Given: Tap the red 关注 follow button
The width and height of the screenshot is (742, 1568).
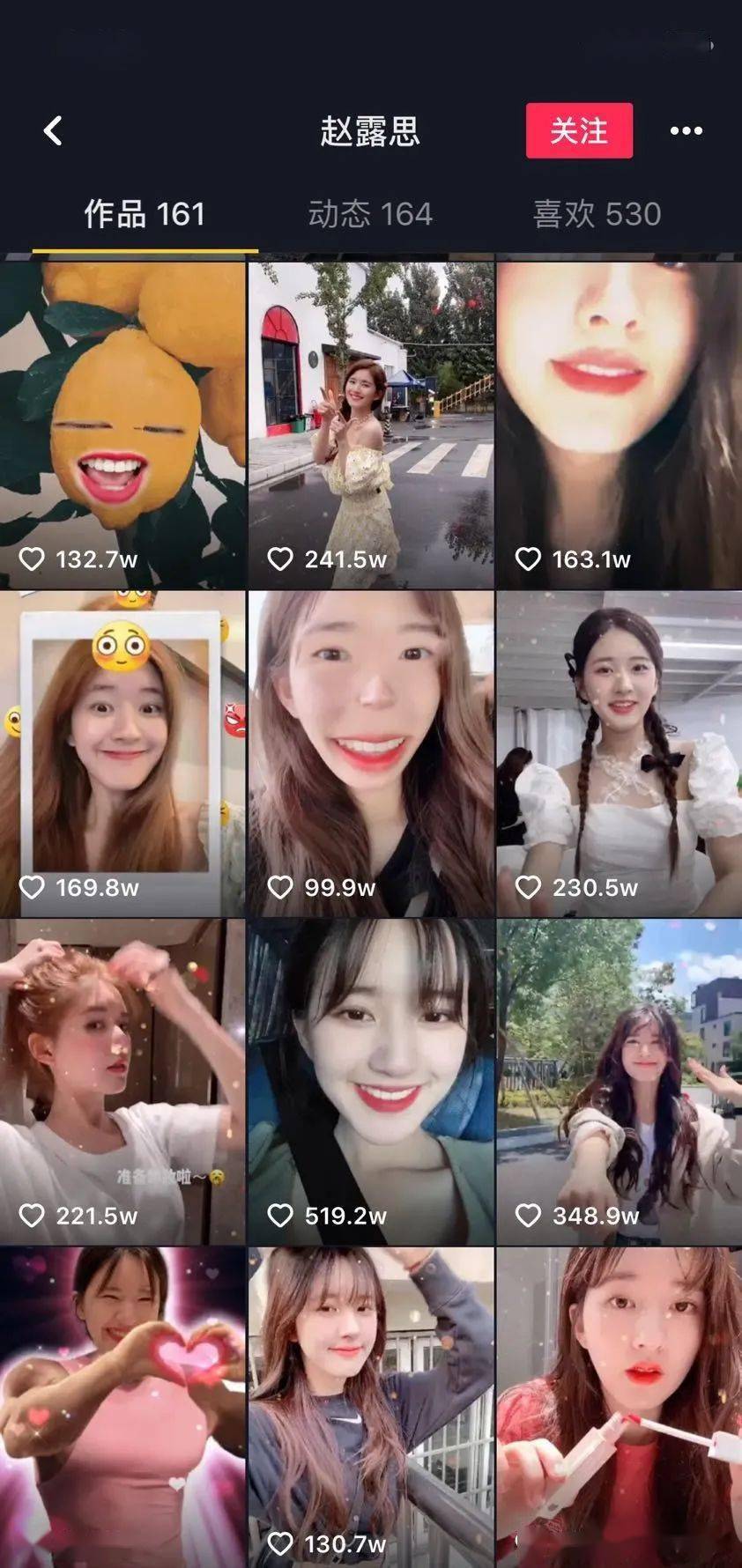Looking at the screenshot, I should pyautogui.click(x=579, y=131).
